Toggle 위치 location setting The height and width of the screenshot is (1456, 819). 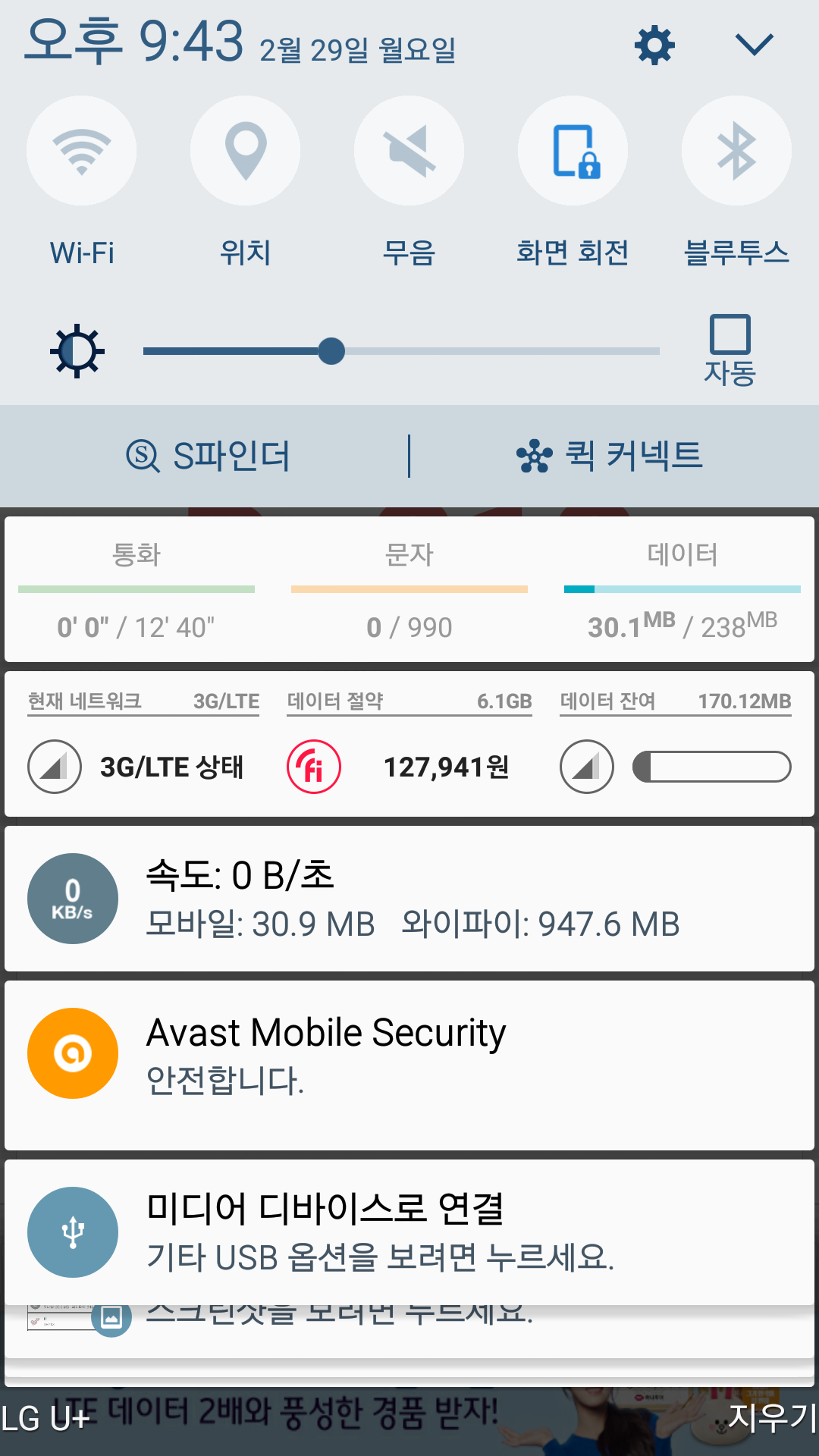tap(245, 151)
